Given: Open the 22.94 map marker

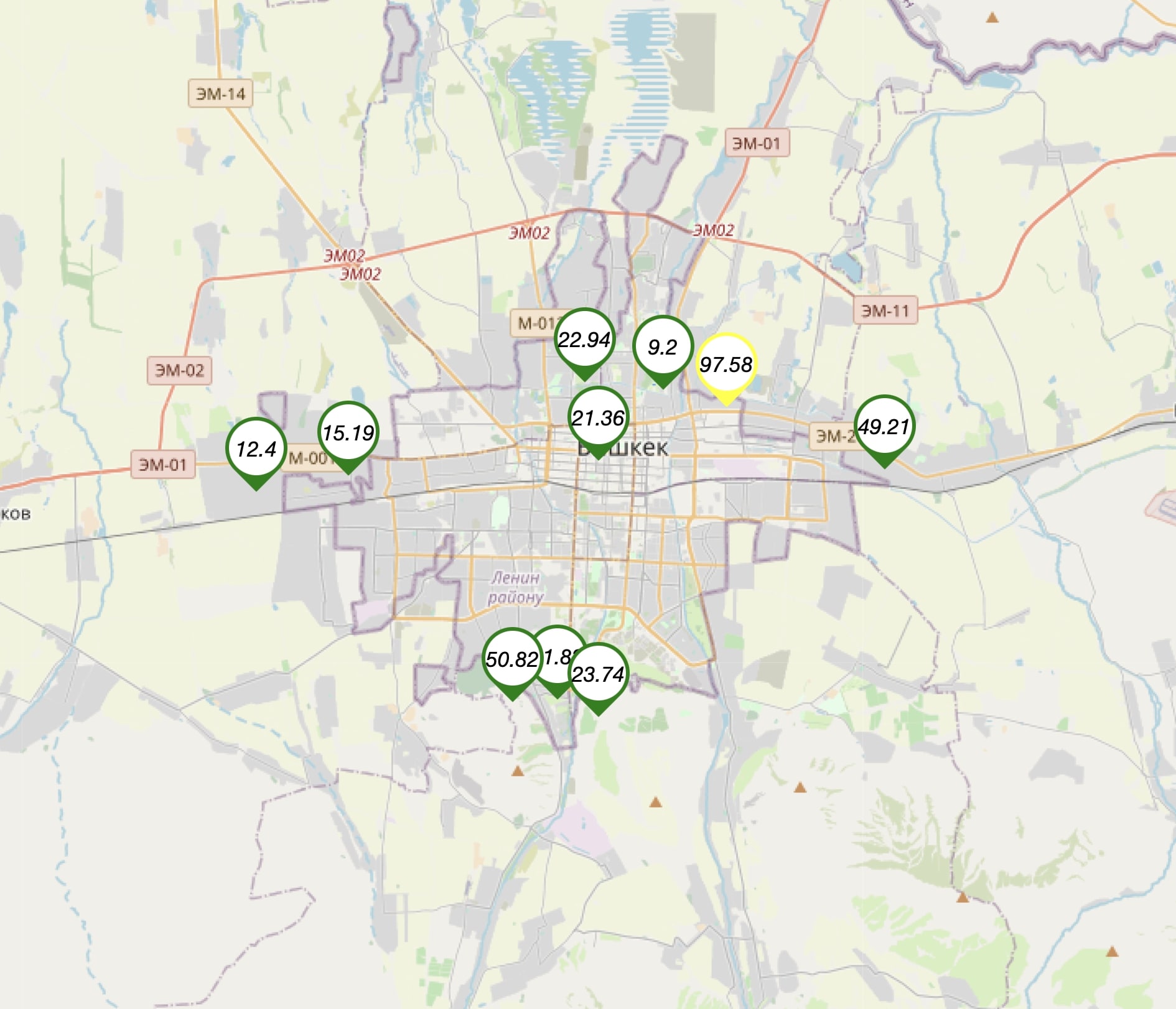Looking at the screenshot, I should [x=584, y=339].
